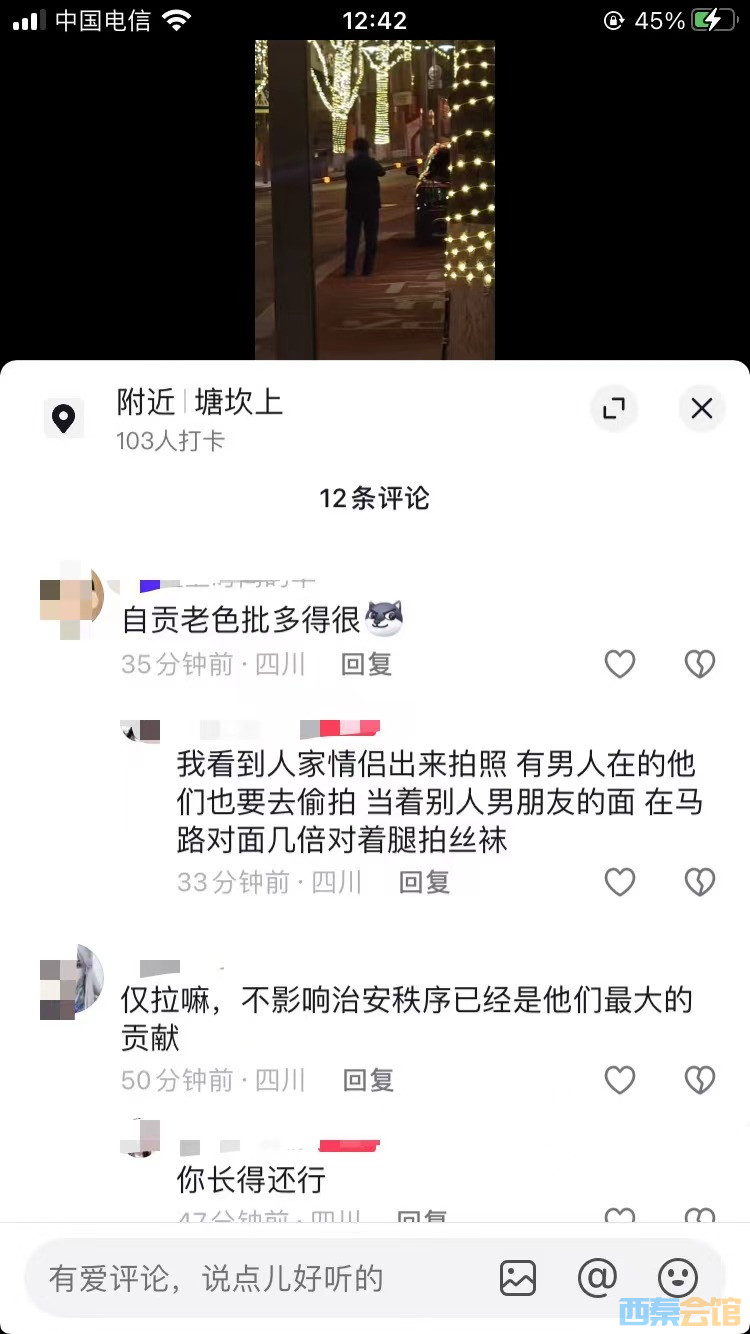
Task: Dislike the comment about 情侣出来拍照
Action: [699, 881]
